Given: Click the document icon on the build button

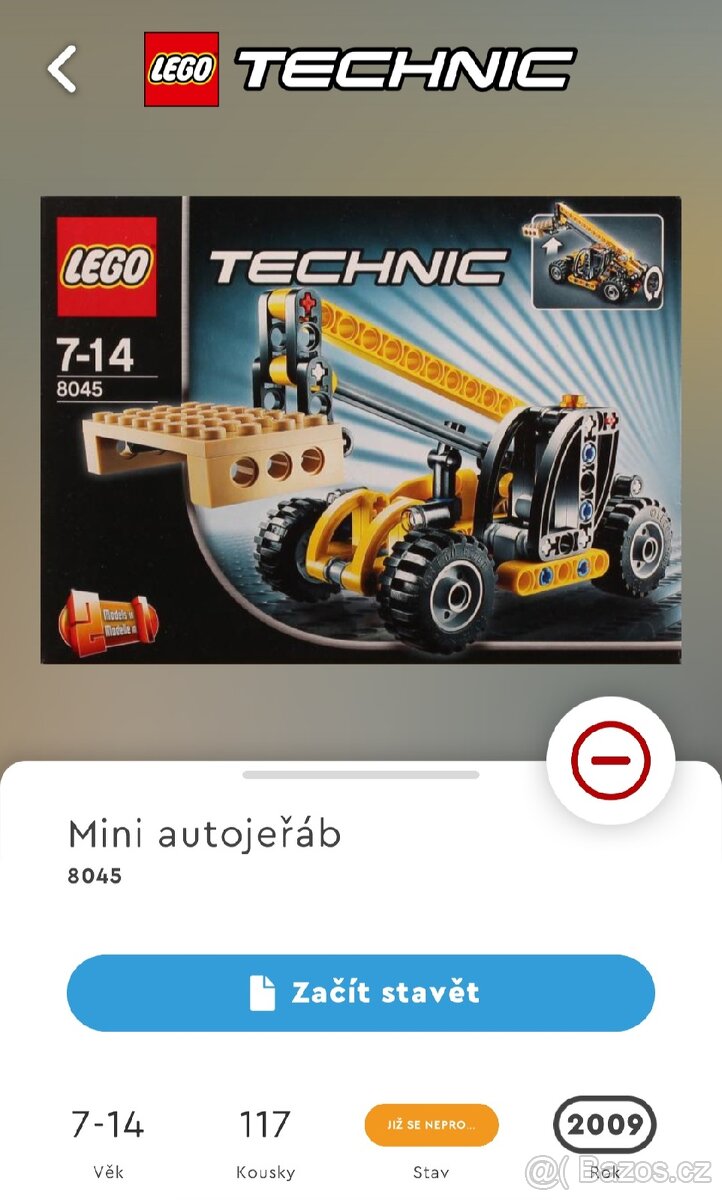Looking at the screenshot, I should tap(262, 993).
